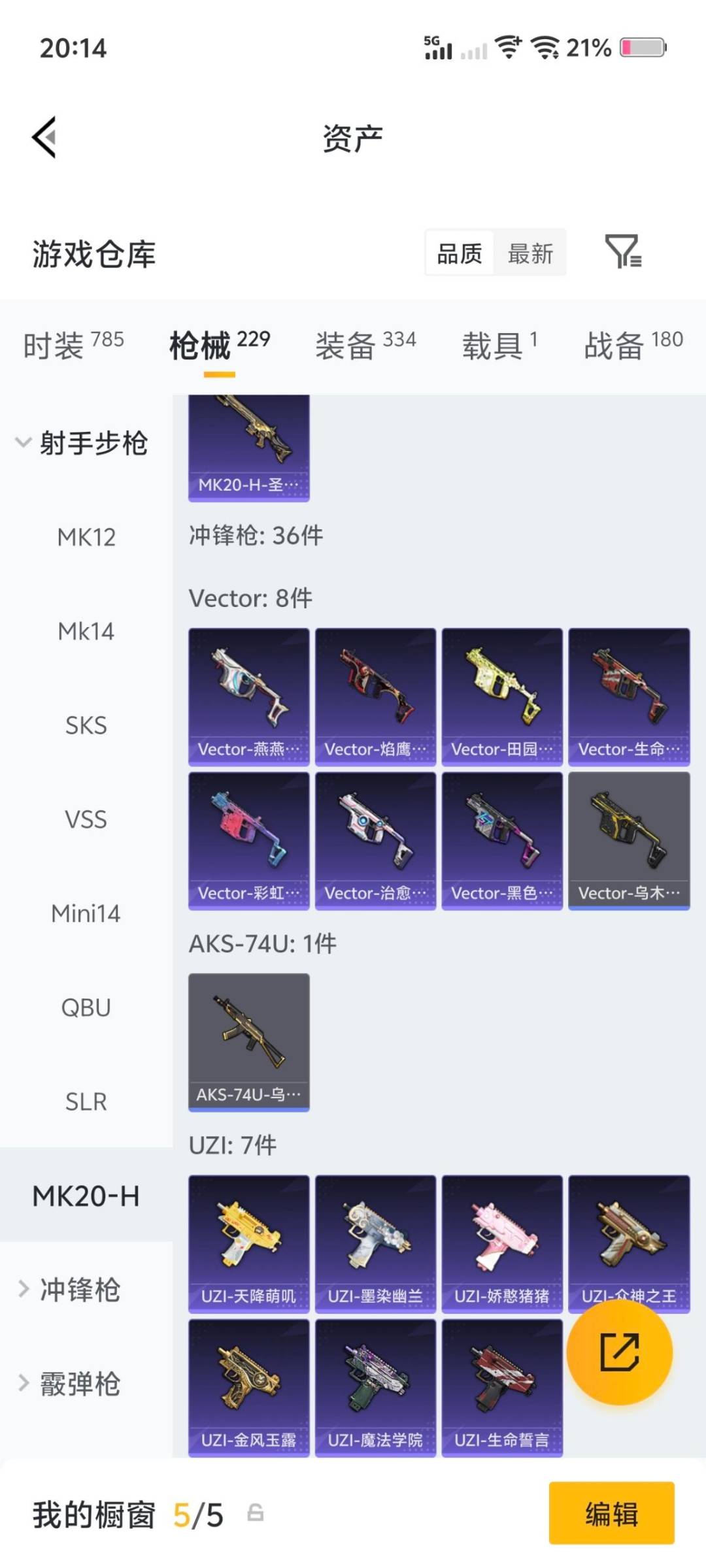706x1568 pixels.
Task: Open the filter icon next to 最新
Action: point(622,252)
